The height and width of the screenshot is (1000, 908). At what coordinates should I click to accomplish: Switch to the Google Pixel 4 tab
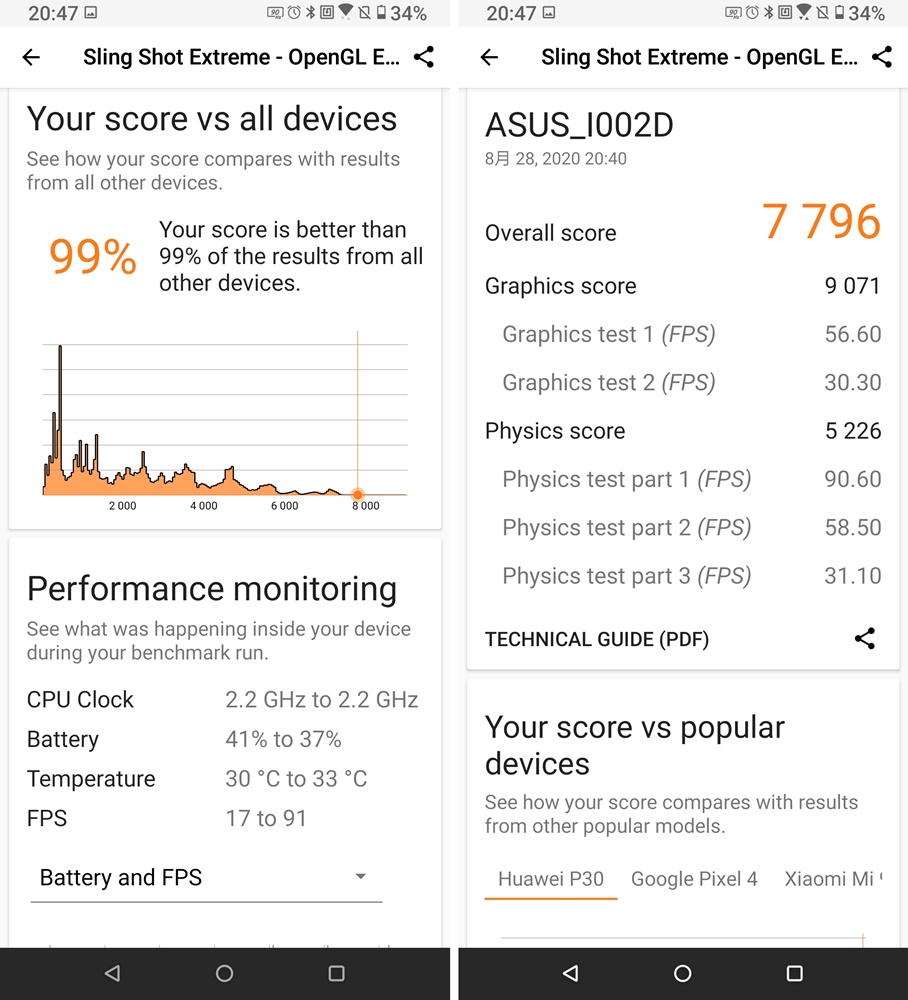(694, 879)
